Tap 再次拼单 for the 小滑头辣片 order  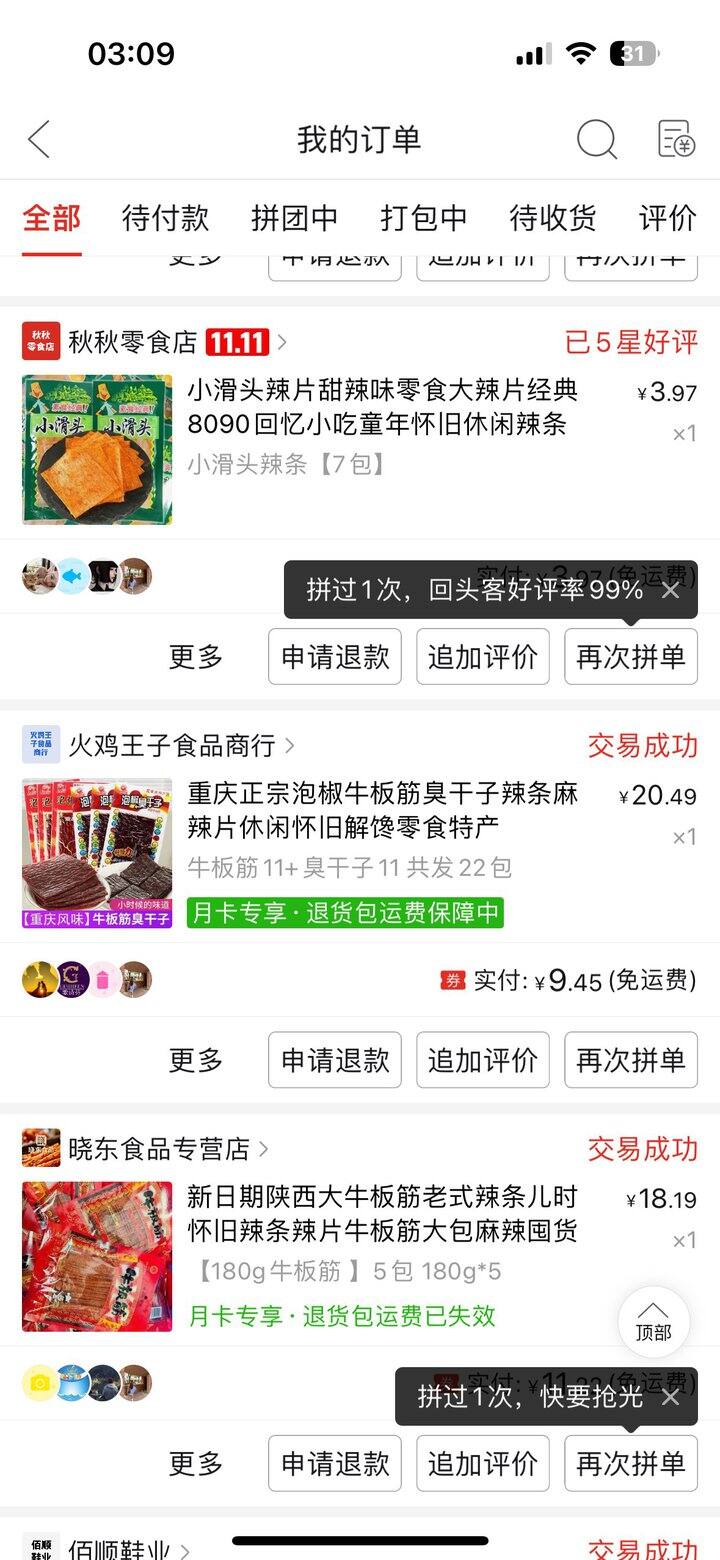point(631,657)
